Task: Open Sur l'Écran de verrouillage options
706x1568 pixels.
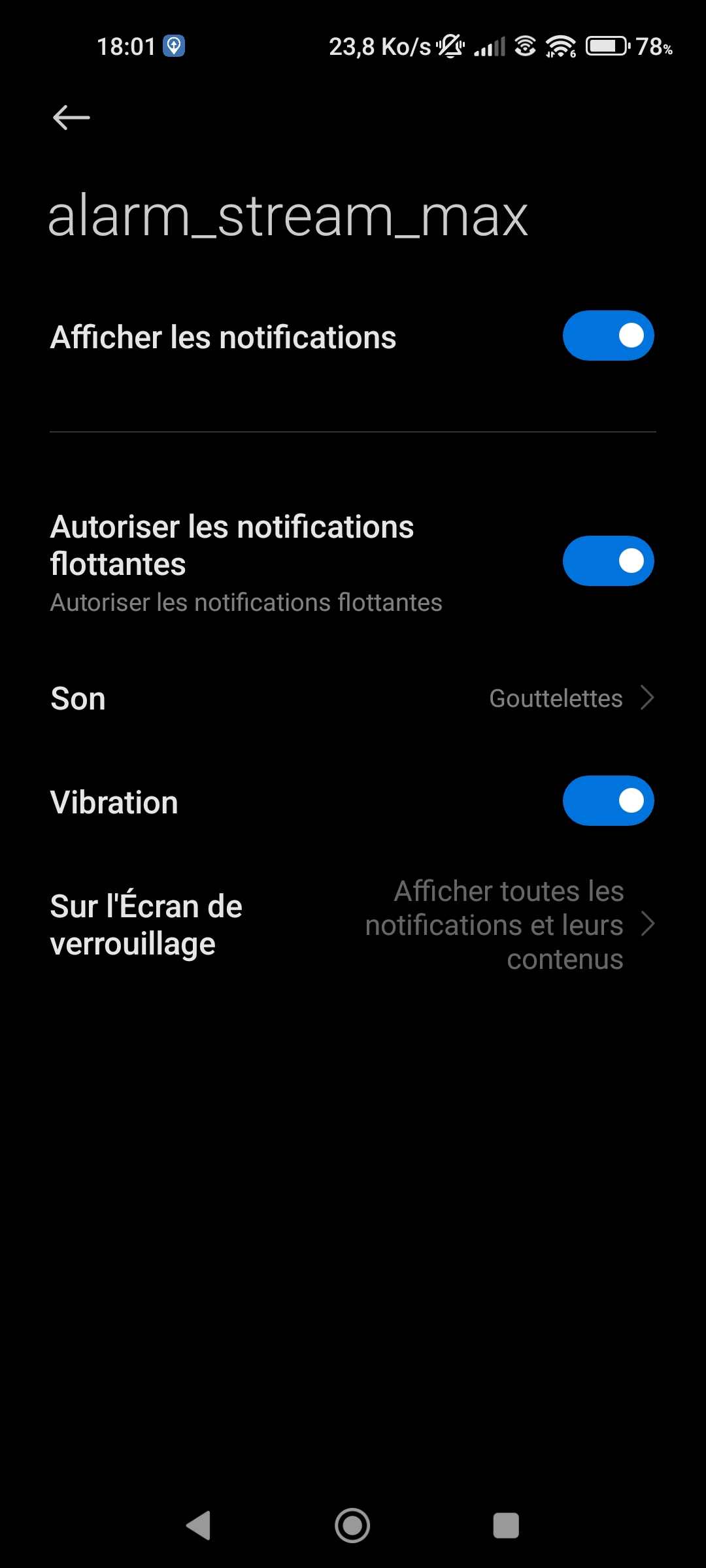Action: pos(353,925)
